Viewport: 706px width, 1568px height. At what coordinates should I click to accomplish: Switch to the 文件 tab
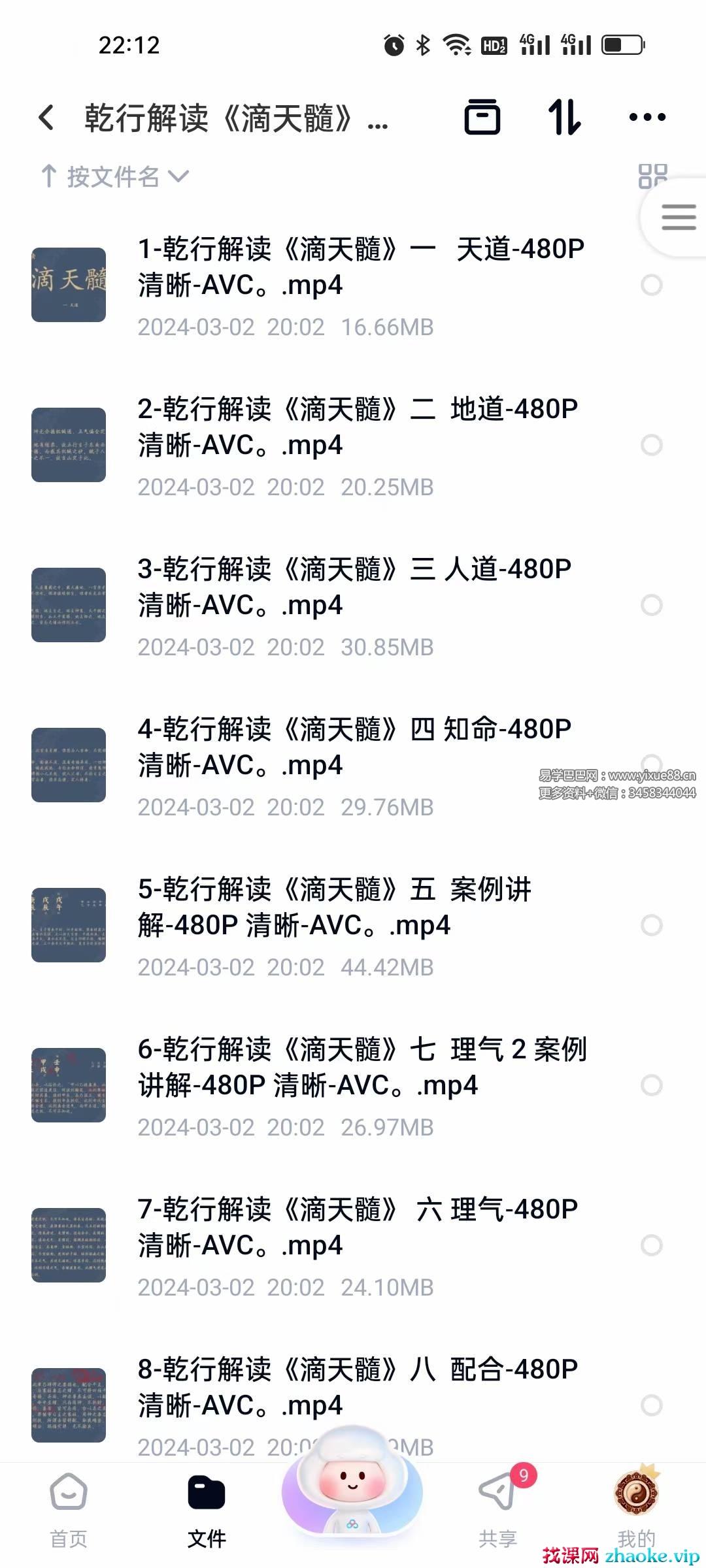click(207, 1509)
